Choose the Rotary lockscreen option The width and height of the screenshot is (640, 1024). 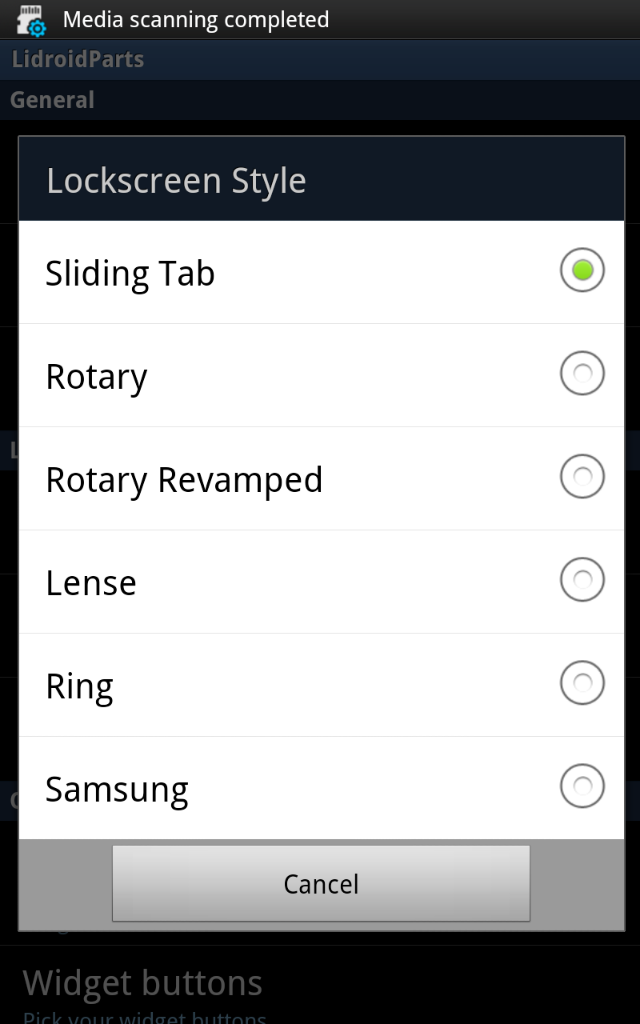point(320,376)
